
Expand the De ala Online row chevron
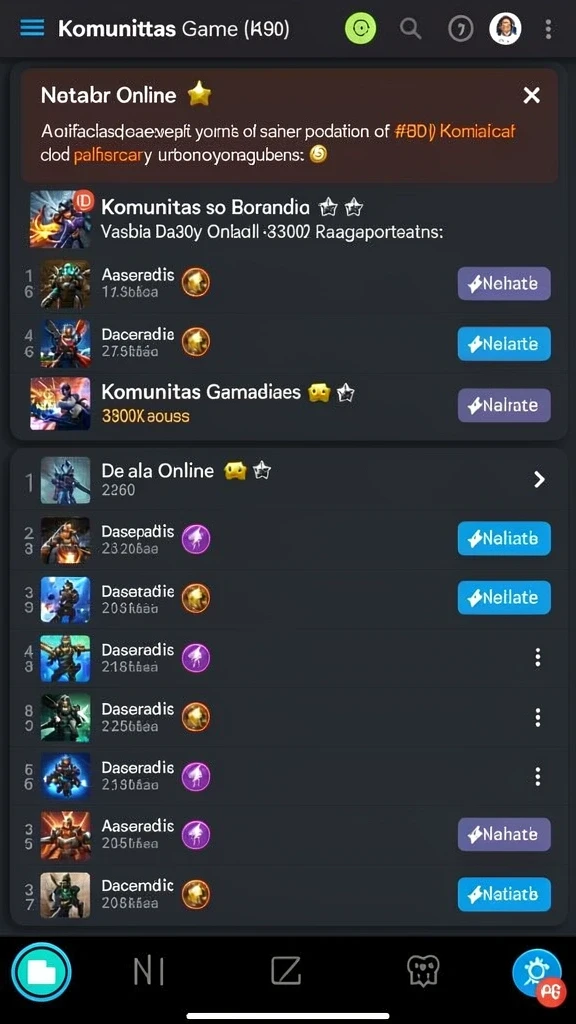[539, 479]
